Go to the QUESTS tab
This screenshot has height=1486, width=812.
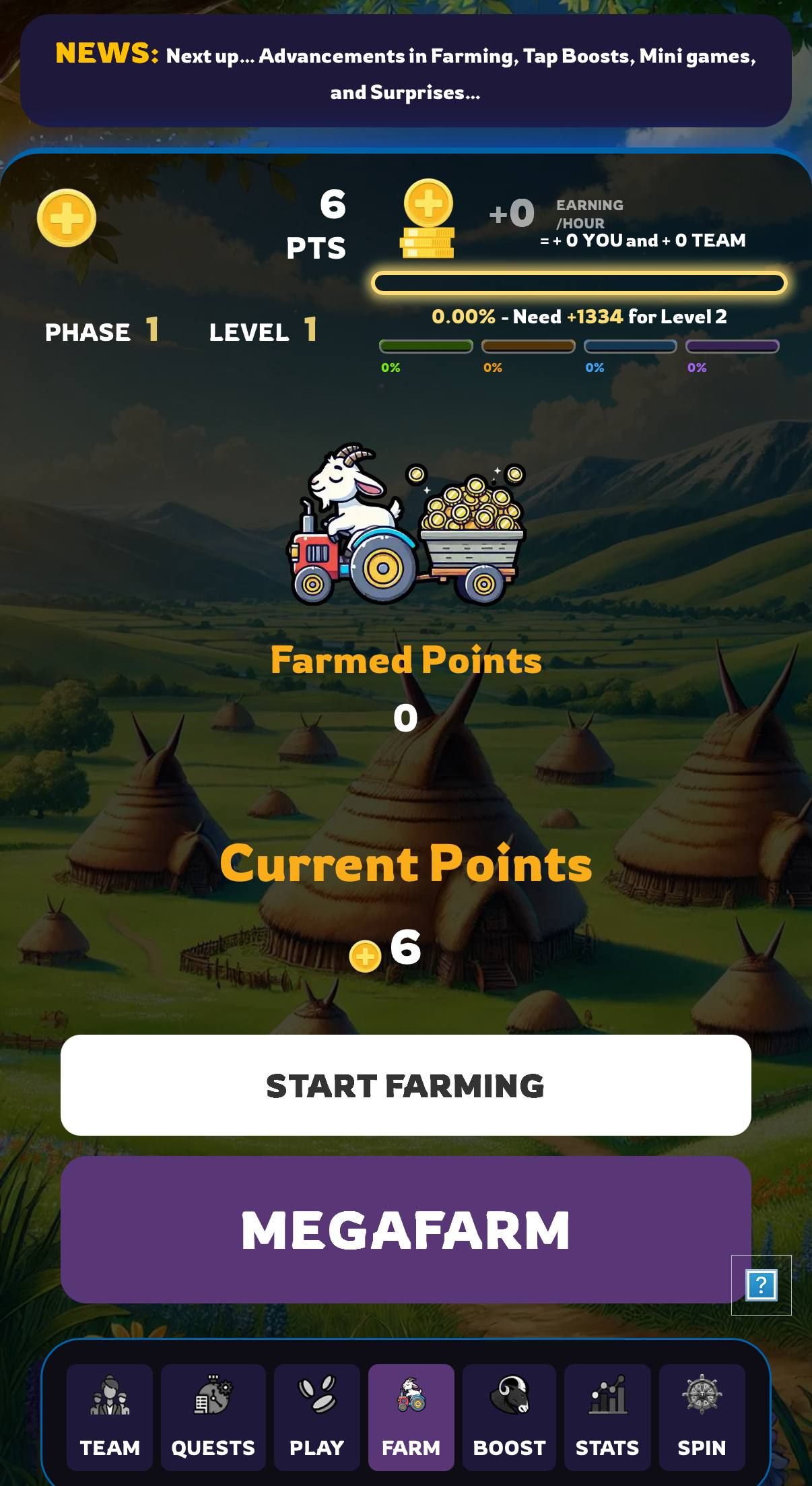tap(213, 1417)
